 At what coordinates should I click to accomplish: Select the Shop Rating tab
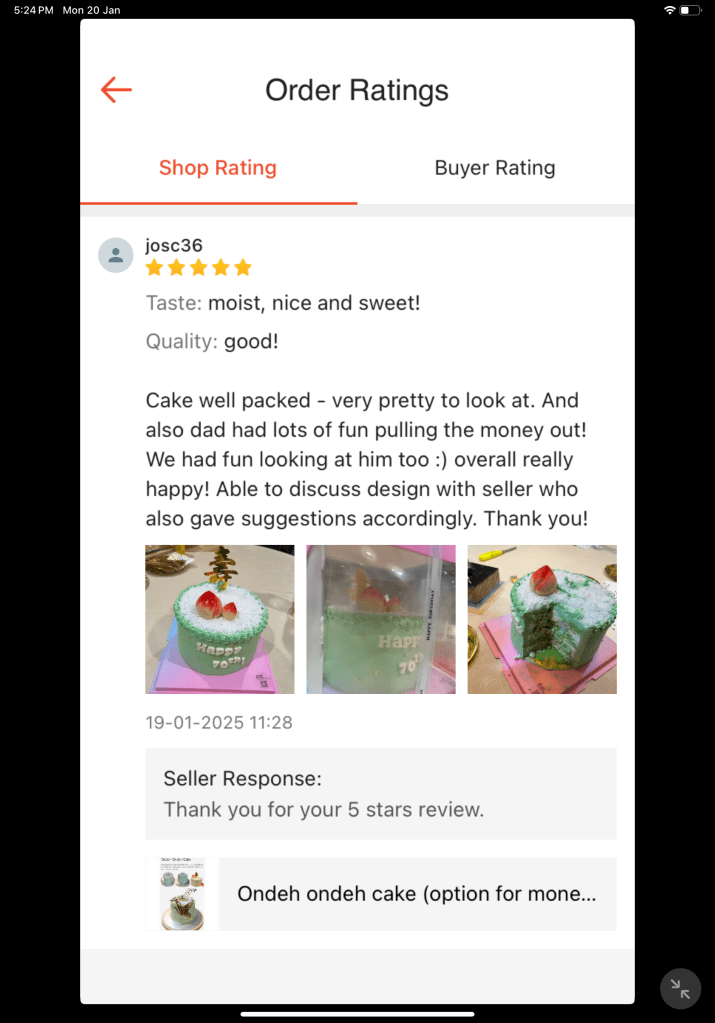[x=218, y=168]
